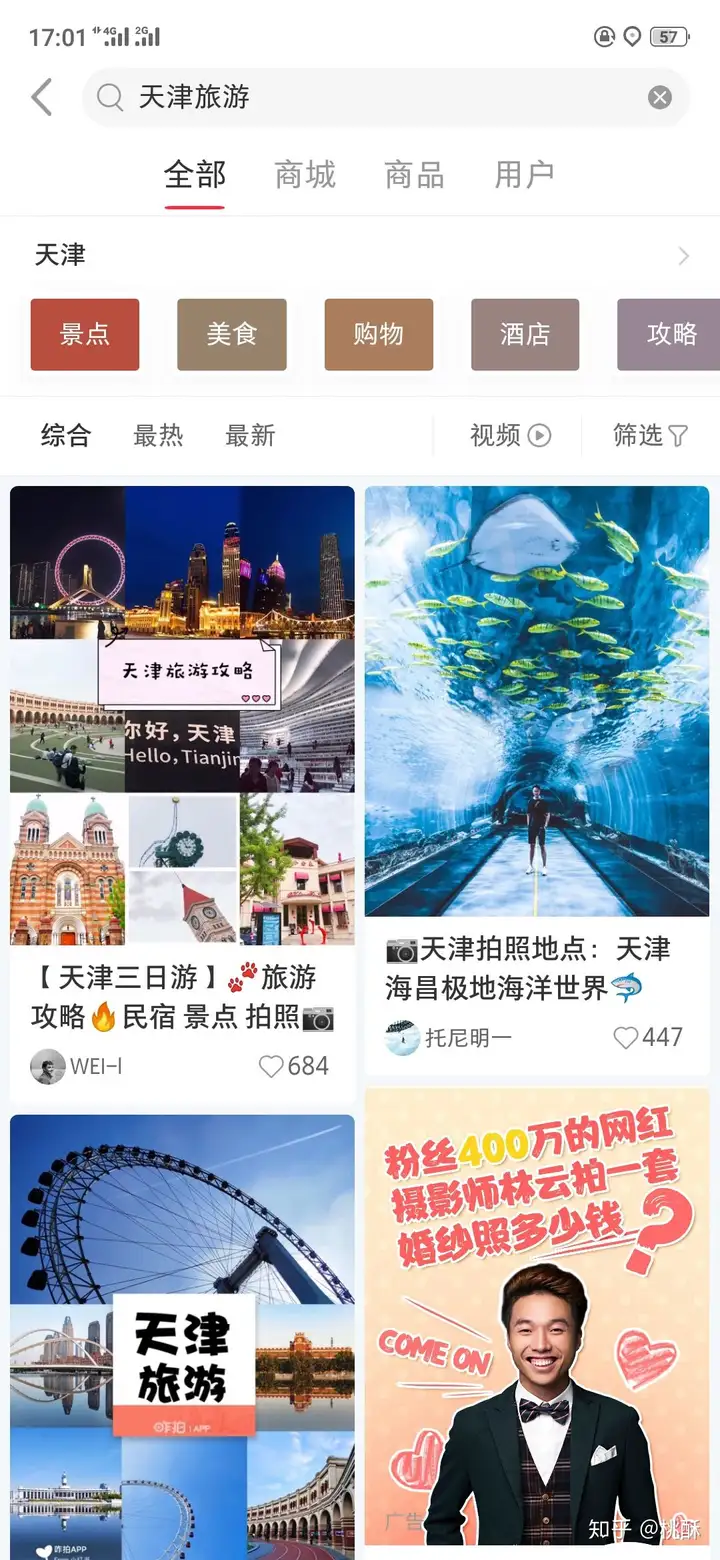This screenshot has width=720, height=1560.
Task: Select the 酒店 category chip
Action: (x=525, y=334)
